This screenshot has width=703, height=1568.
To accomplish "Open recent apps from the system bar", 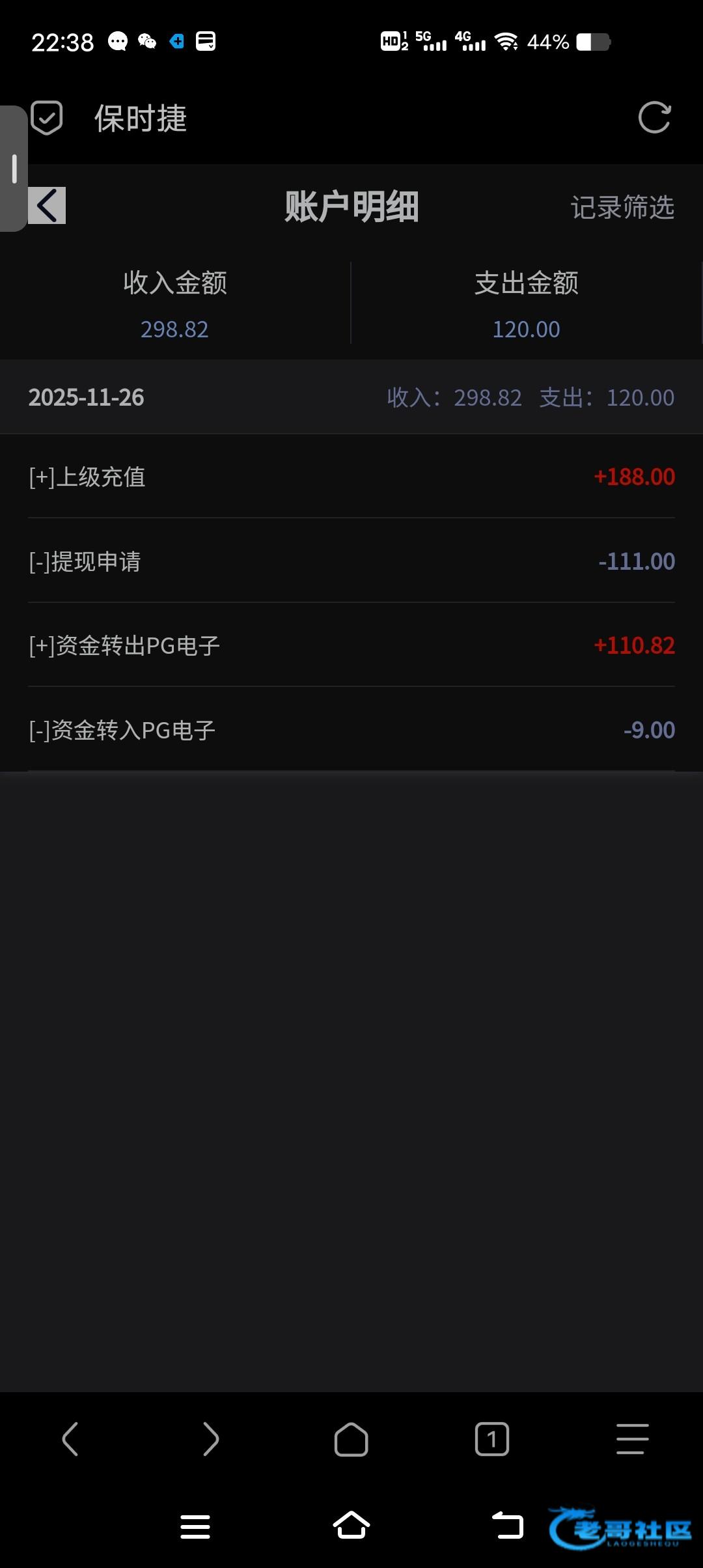I will [x=195, y=1526].
